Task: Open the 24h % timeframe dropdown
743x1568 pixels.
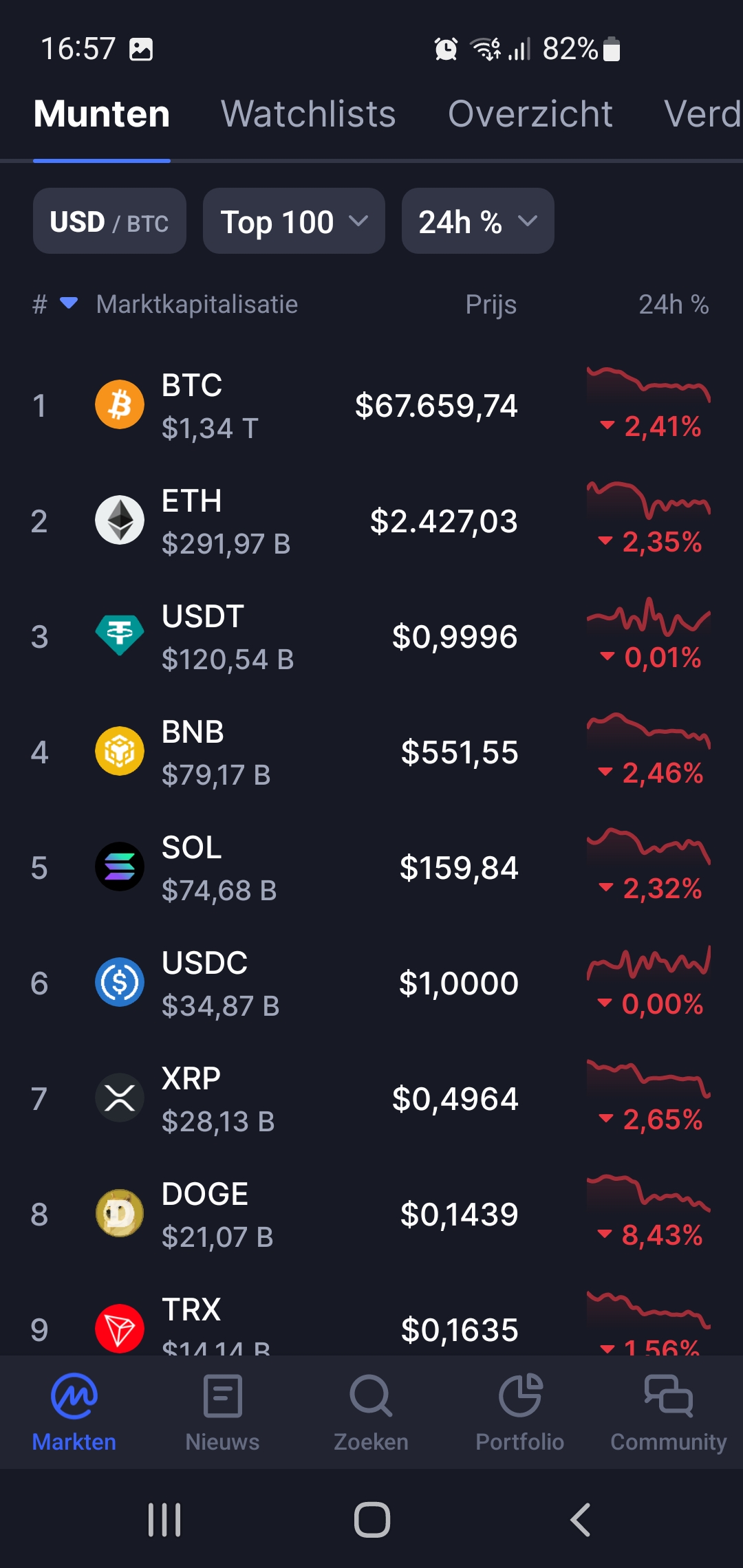Action: (x=477, y=221)
